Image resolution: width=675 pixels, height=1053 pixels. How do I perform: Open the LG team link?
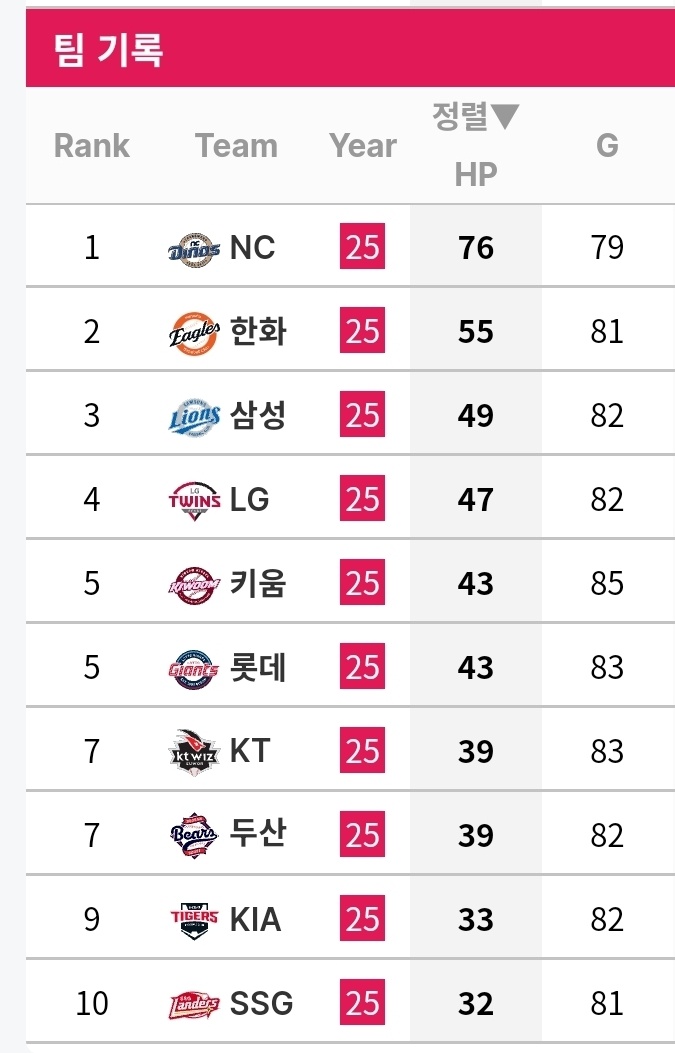coord(250,499)
